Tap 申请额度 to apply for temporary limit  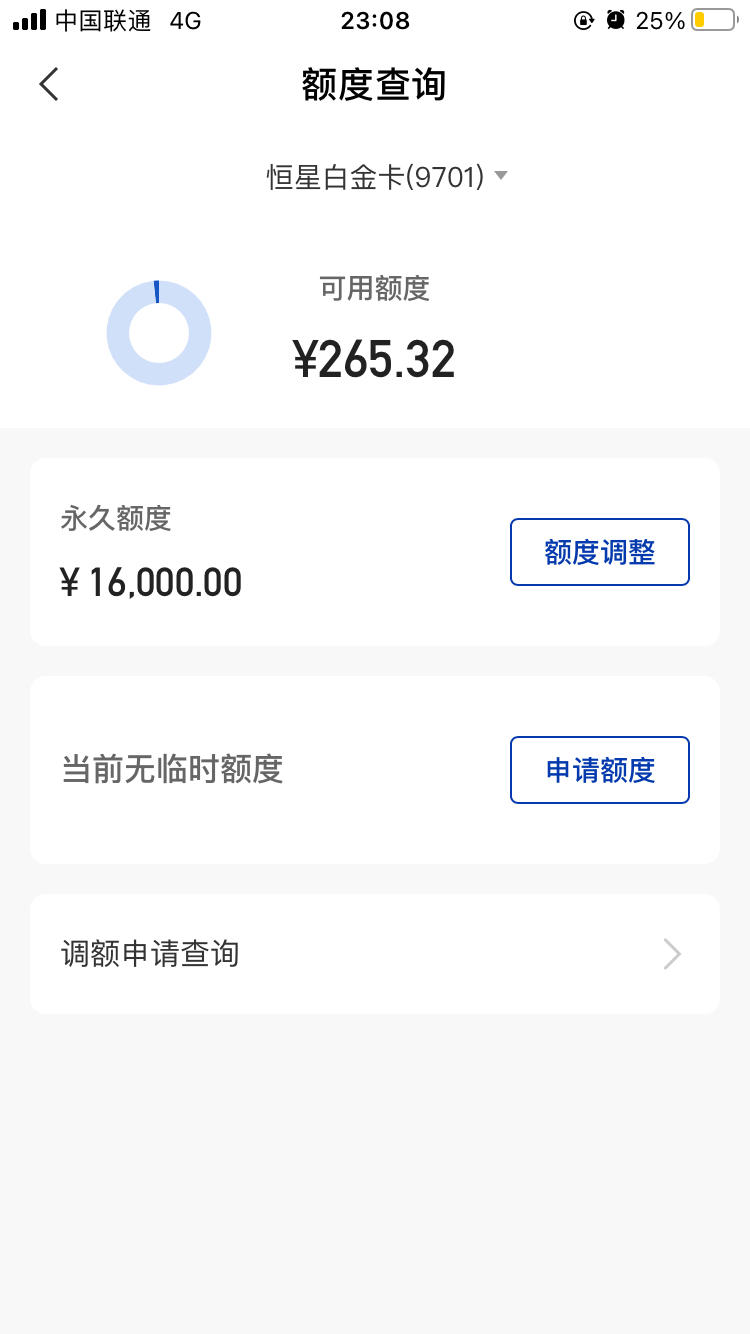click(600, 770)
